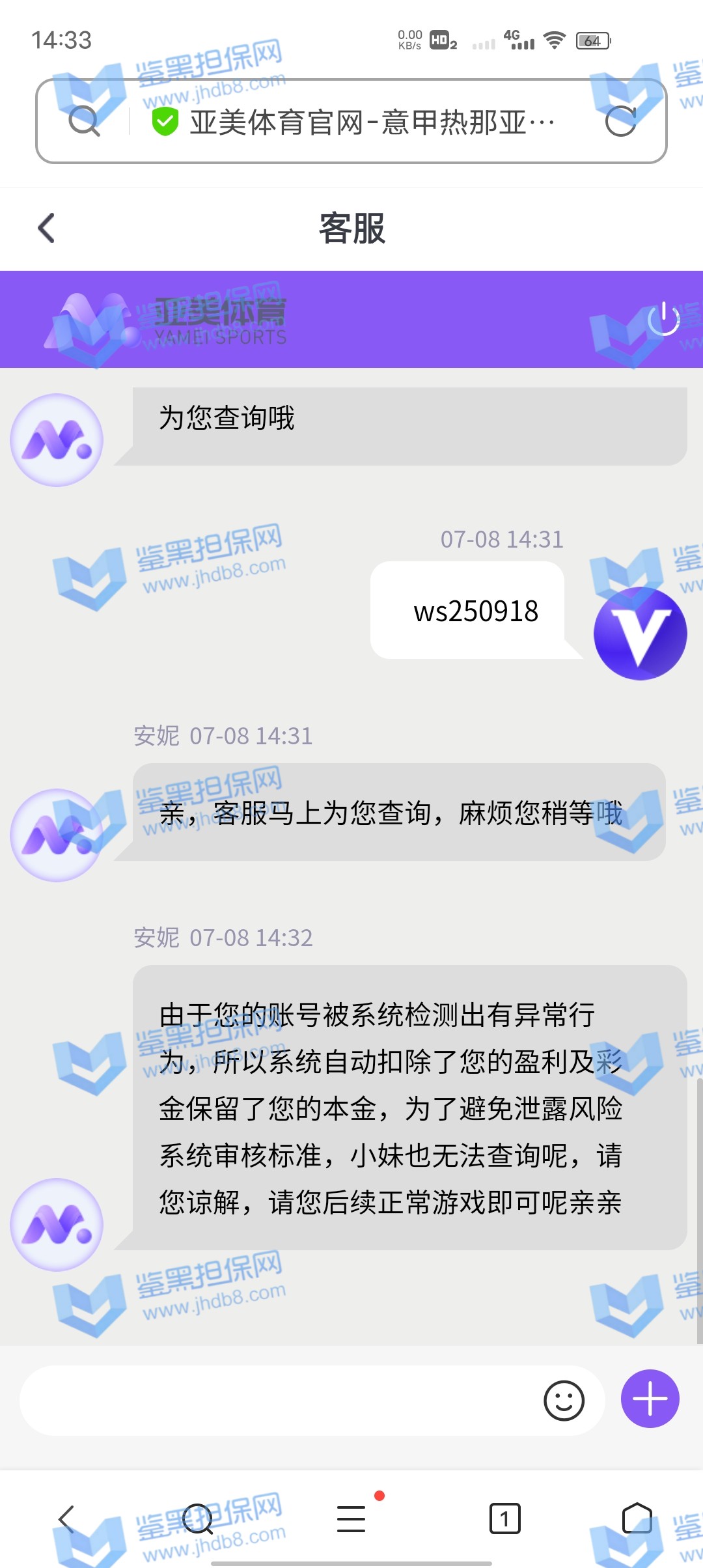Show open browser tabs
The image size is (703, 1568).
[x=504, y=1519]
